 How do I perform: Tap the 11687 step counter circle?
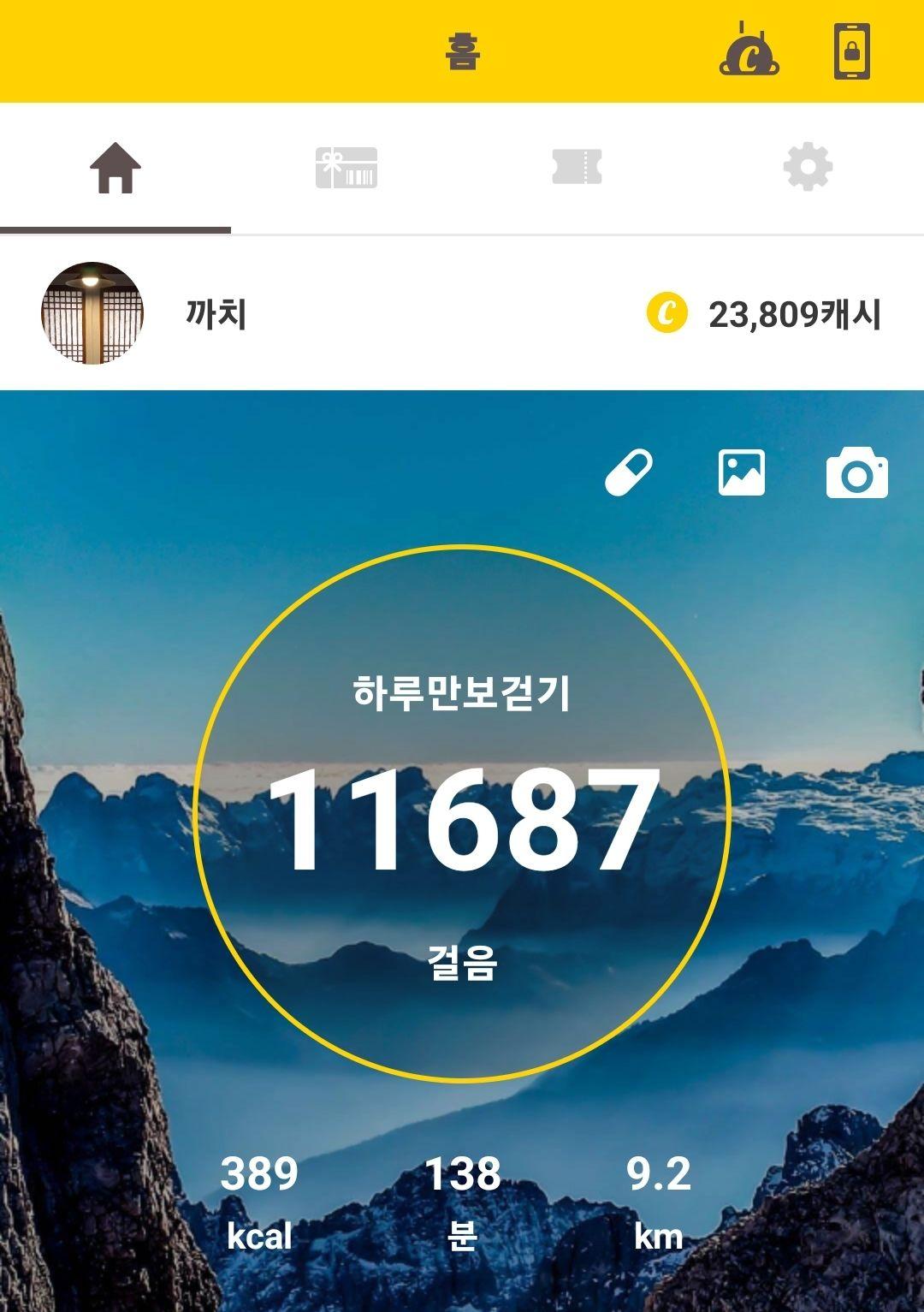coord(462,815)
